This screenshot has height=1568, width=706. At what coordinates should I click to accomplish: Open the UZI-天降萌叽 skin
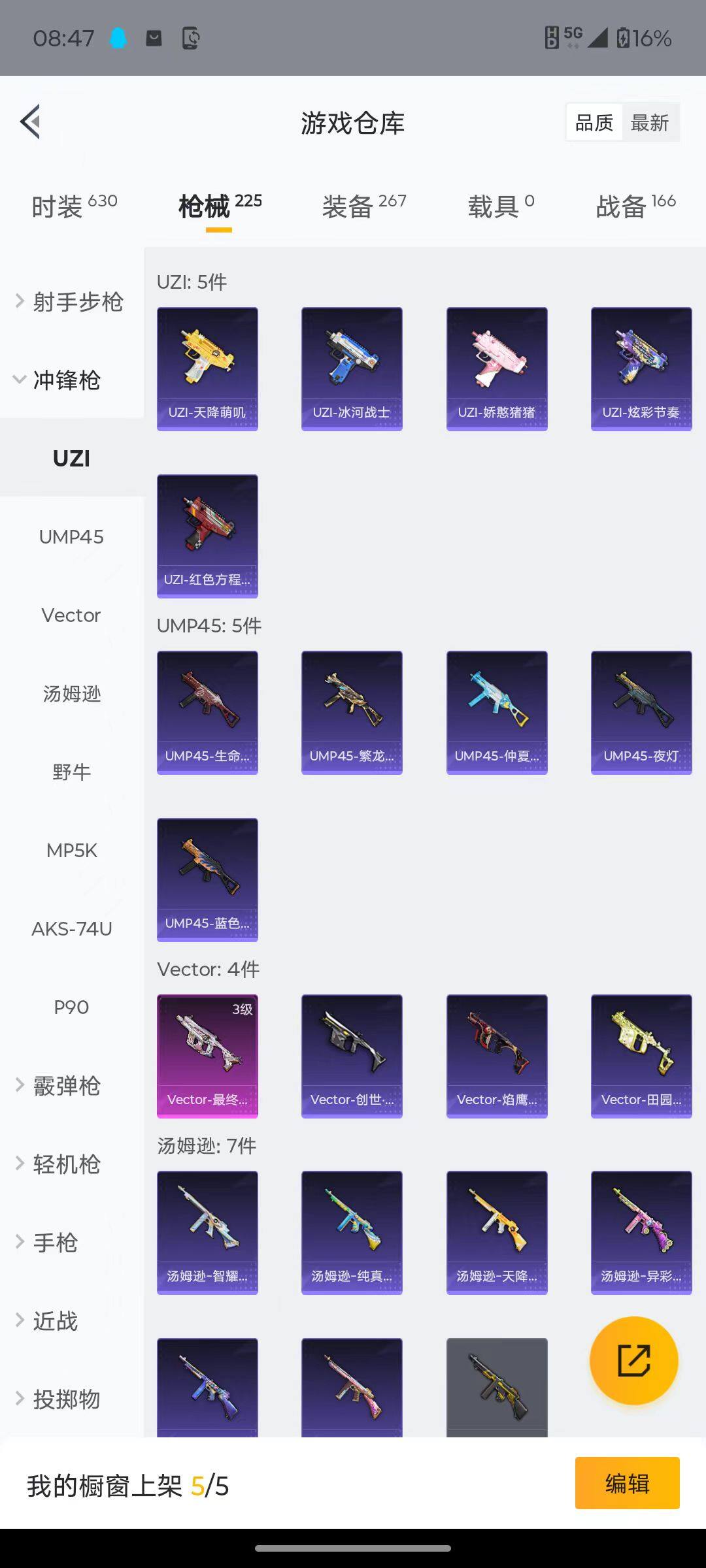click(x=207, y=368)
